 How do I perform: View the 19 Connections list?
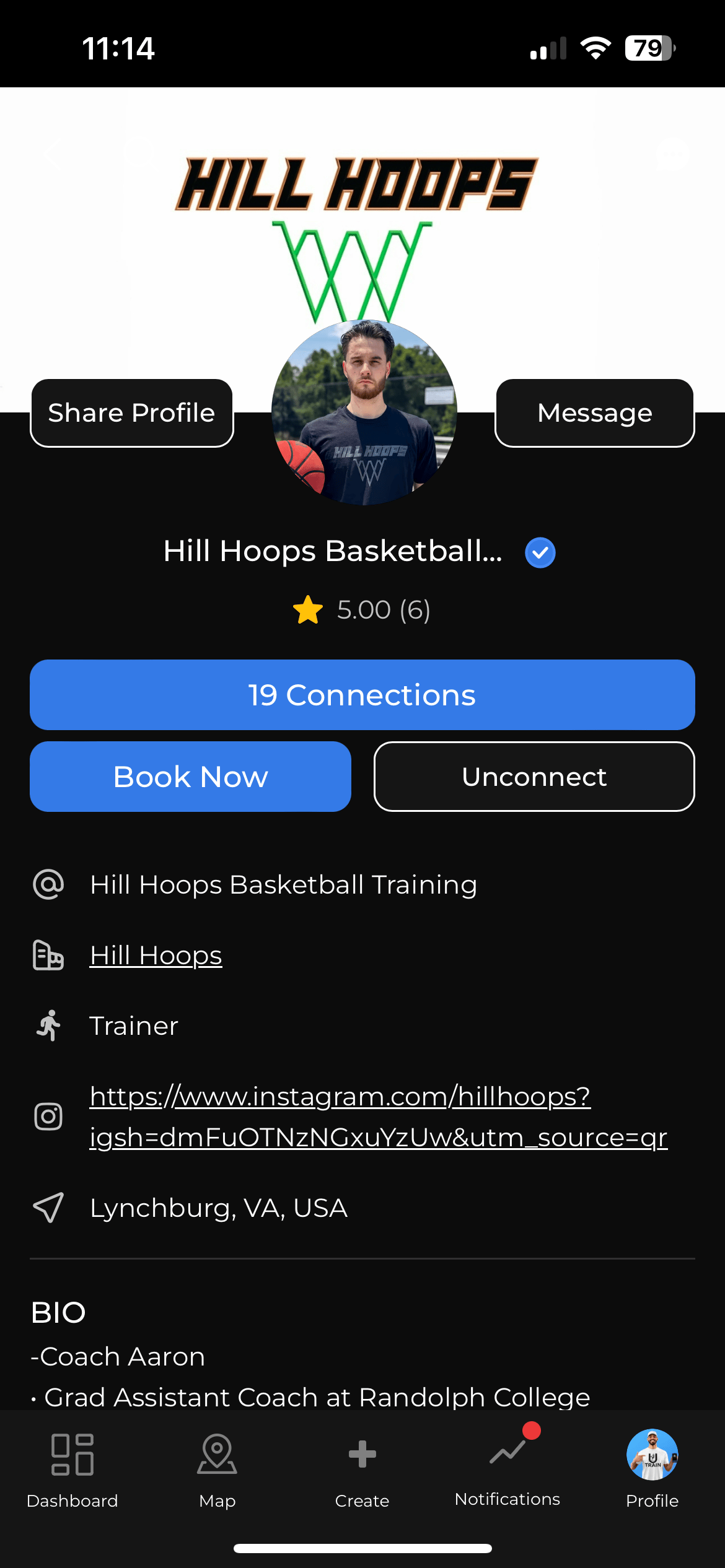tap(362, 695)
